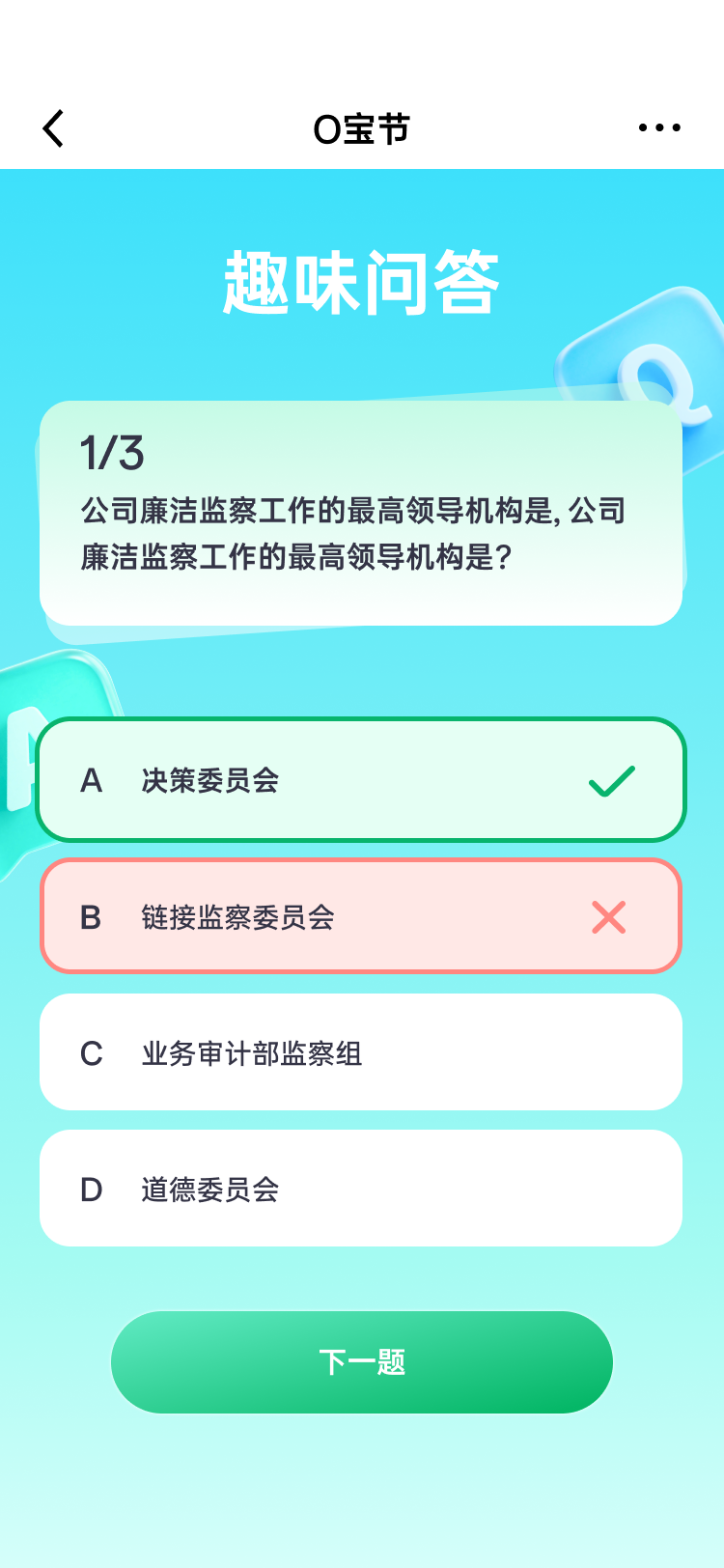Select answer D 道德委员会
Viewport: 724px width, 1568px height.
(x=360, y=1189)
